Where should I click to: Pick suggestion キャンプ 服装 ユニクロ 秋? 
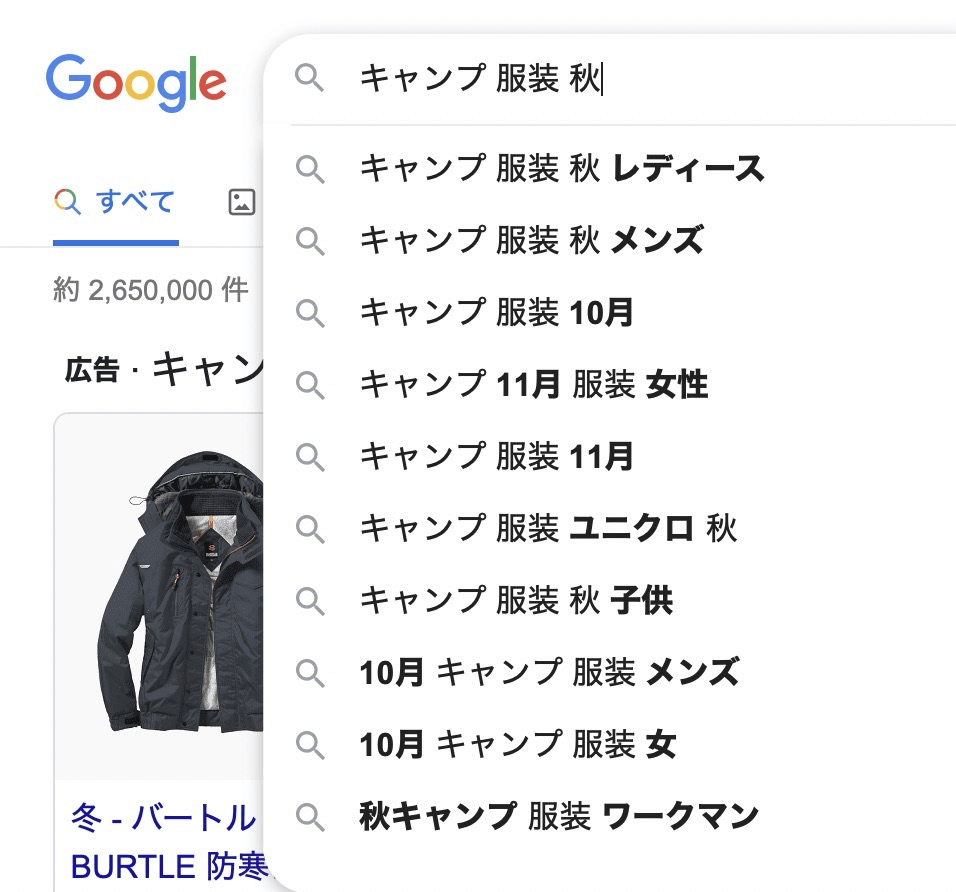[547, 529]
